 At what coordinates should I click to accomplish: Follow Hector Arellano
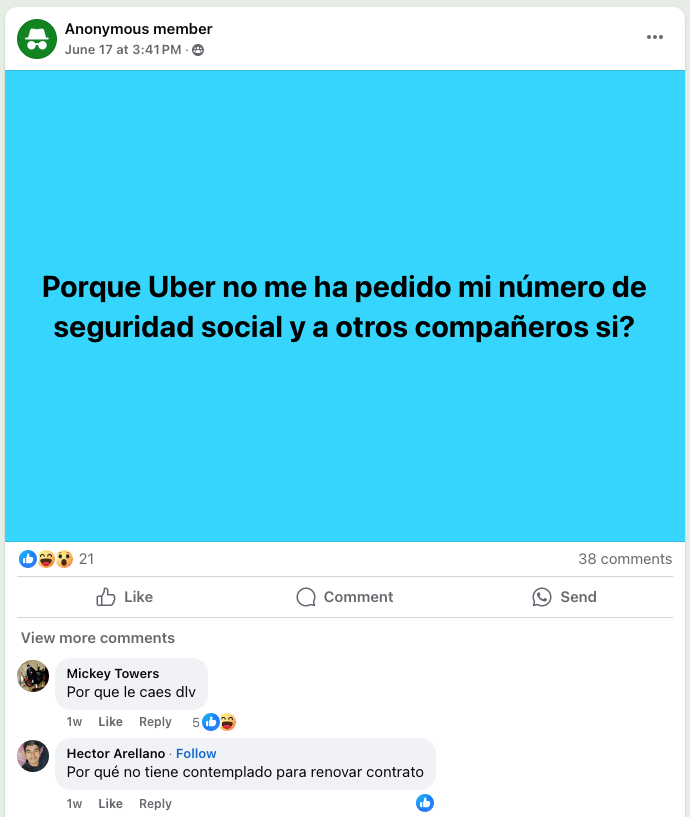click(196, 753)
